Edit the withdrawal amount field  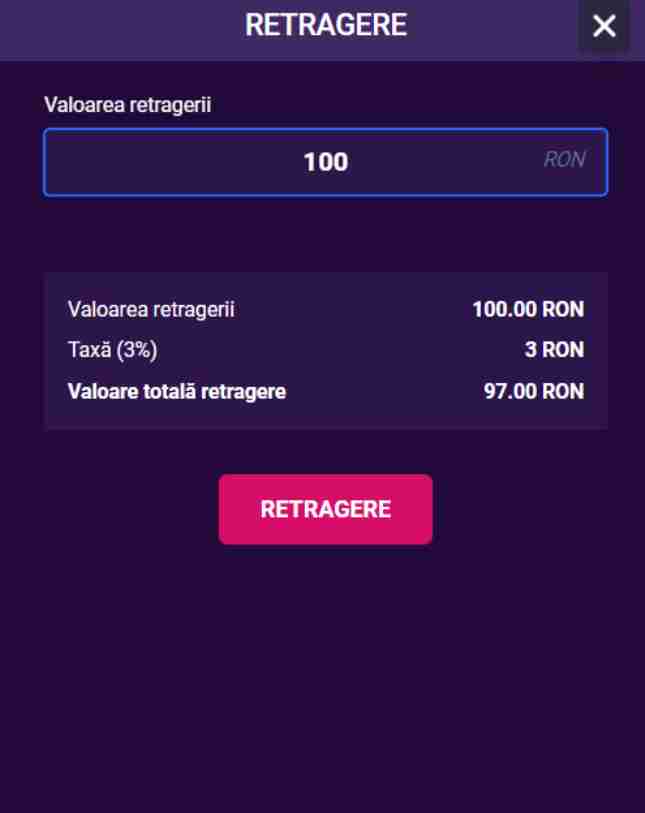[325, 162]
